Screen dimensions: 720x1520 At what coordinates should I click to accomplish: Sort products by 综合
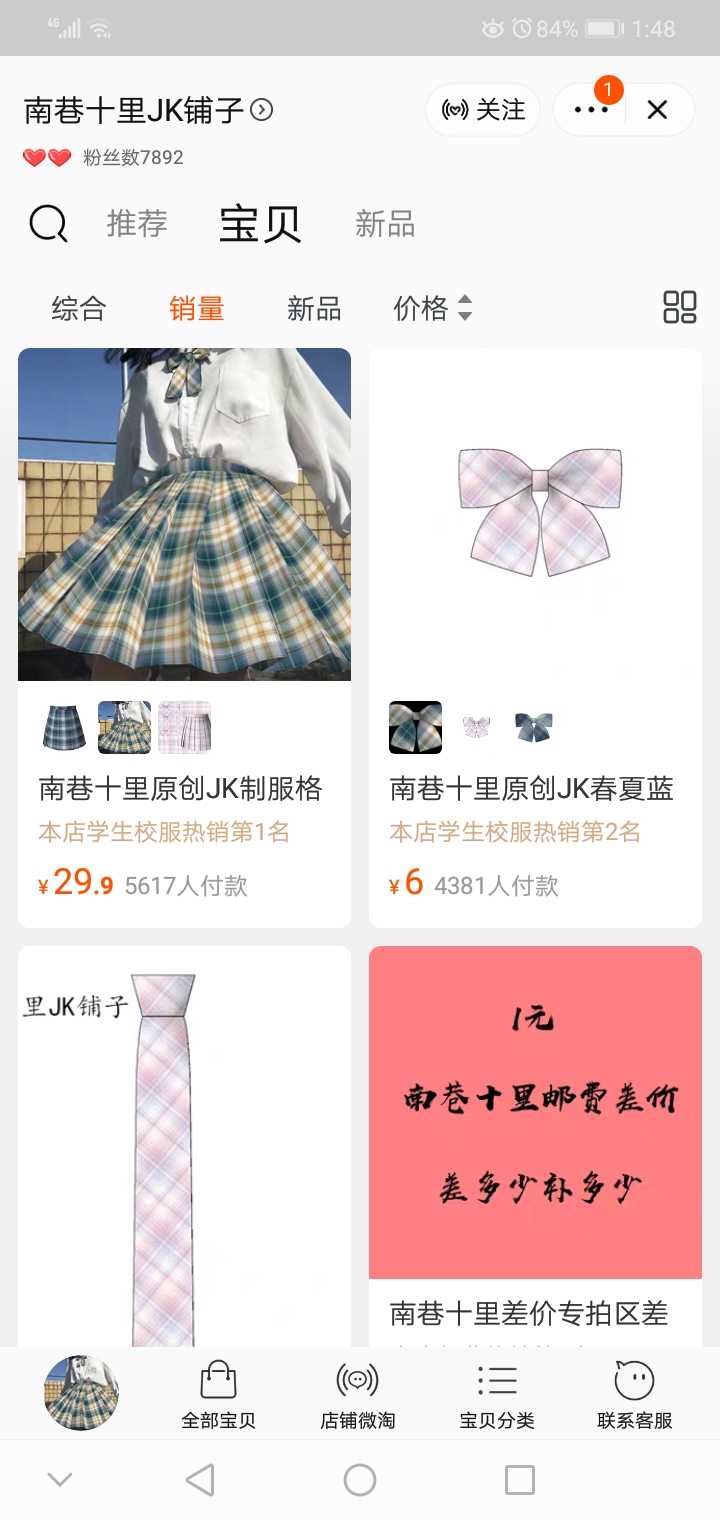point(78,309)
